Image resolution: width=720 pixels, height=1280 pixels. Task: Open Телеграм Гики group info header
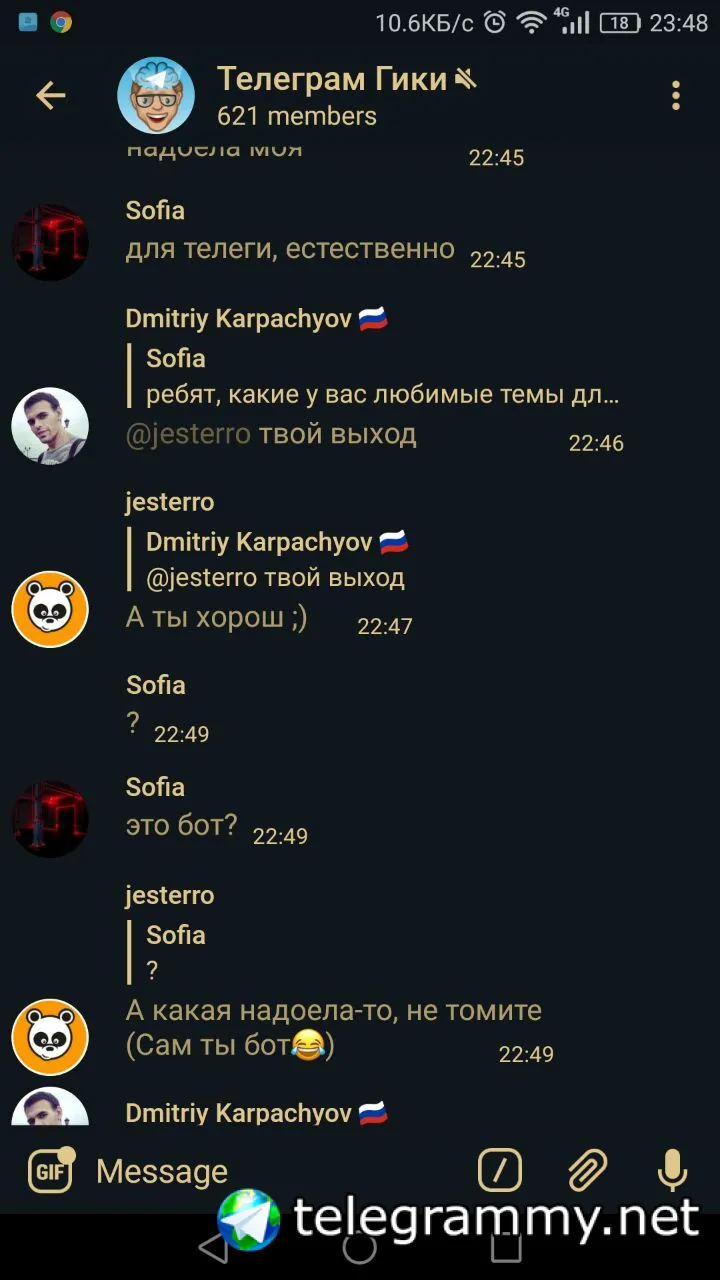click(330, 96)
